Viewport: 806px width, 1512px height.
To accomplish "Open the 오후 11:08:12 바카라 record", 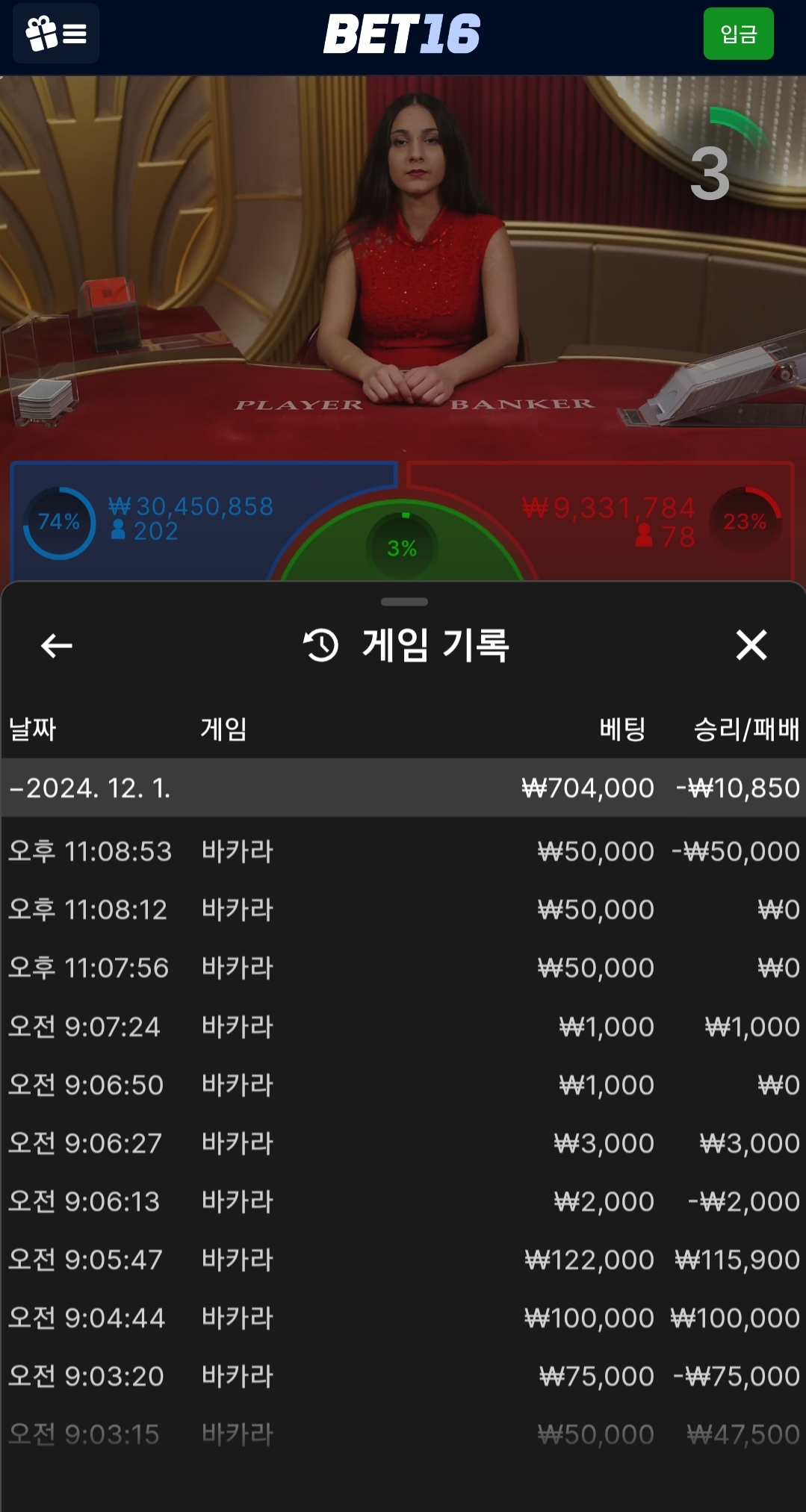I will point(403,909).
